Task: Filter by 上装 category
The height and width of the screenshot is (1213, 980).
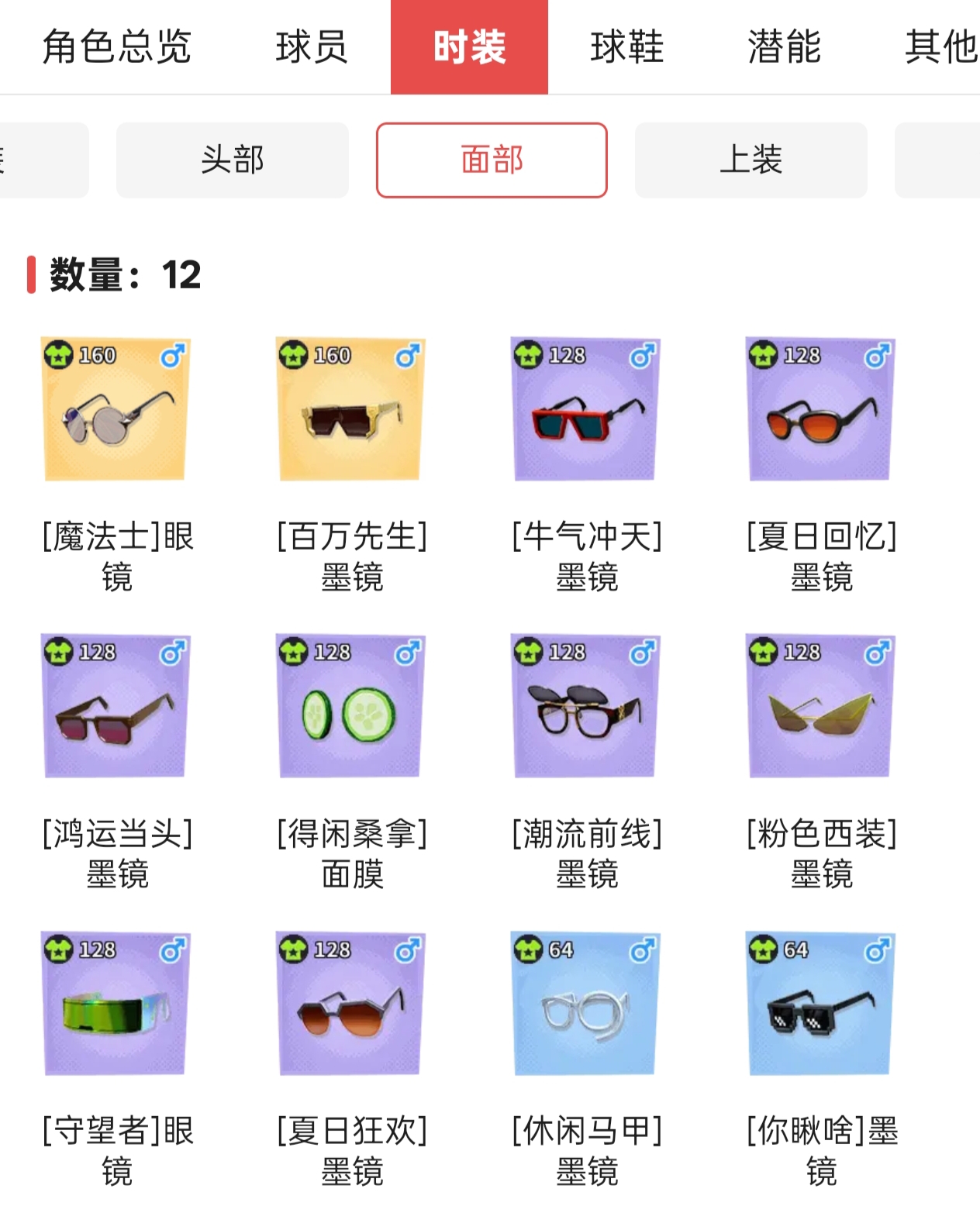Action: (x=751, y=160)
